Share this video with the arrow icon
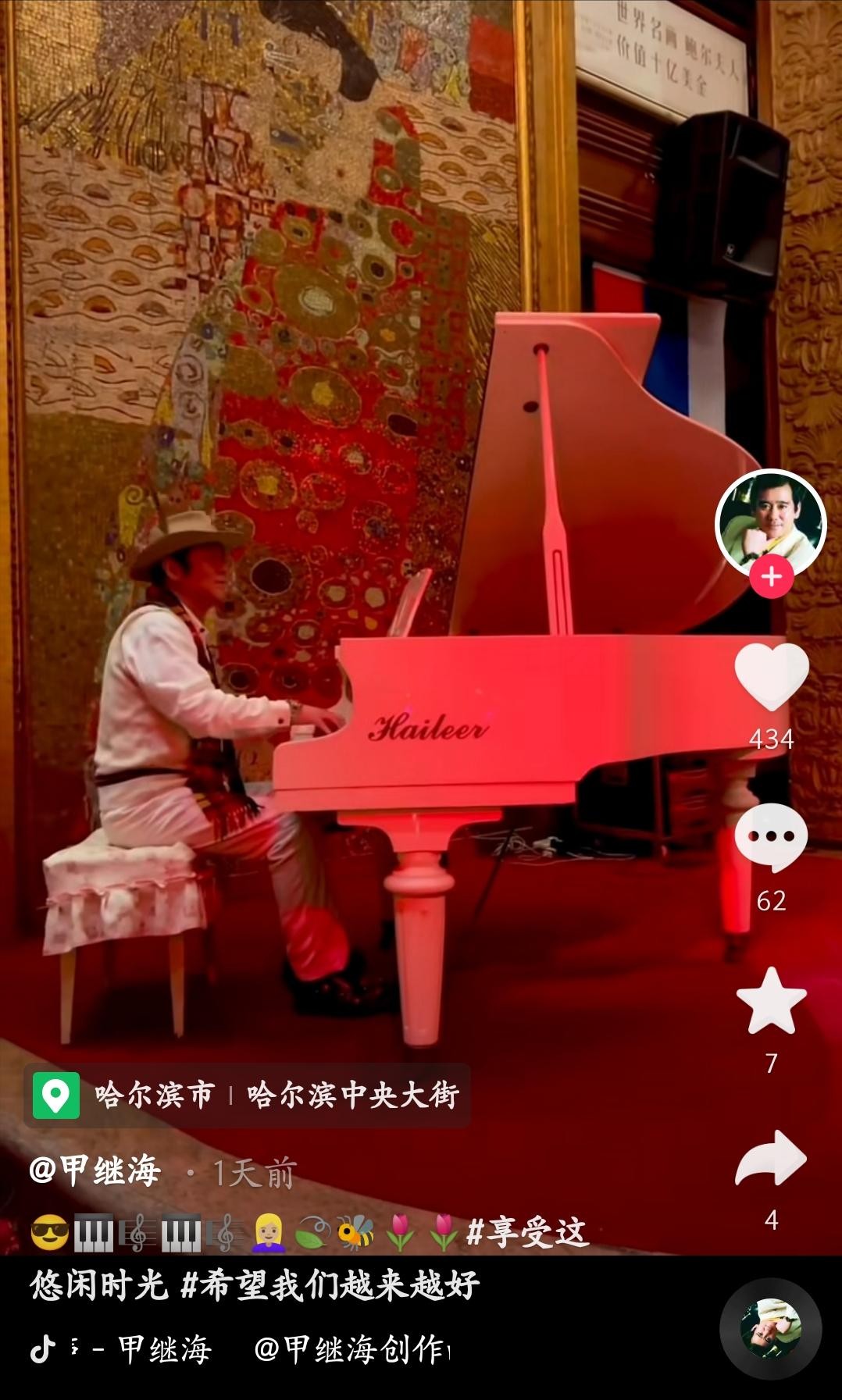842x1400 pixels. pyautogui.click(x=771, y=1160)
